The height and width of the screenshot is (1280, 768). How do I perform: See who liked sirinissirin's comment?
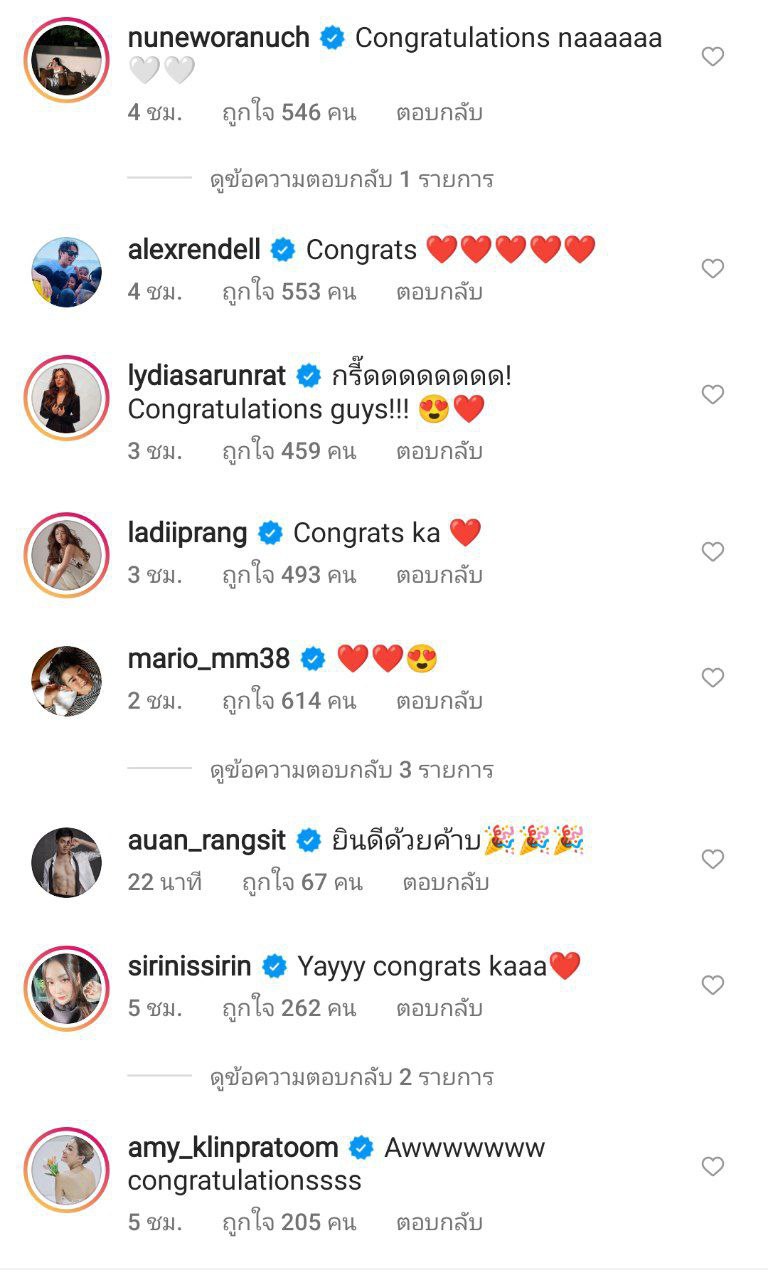click(289, 1008)
